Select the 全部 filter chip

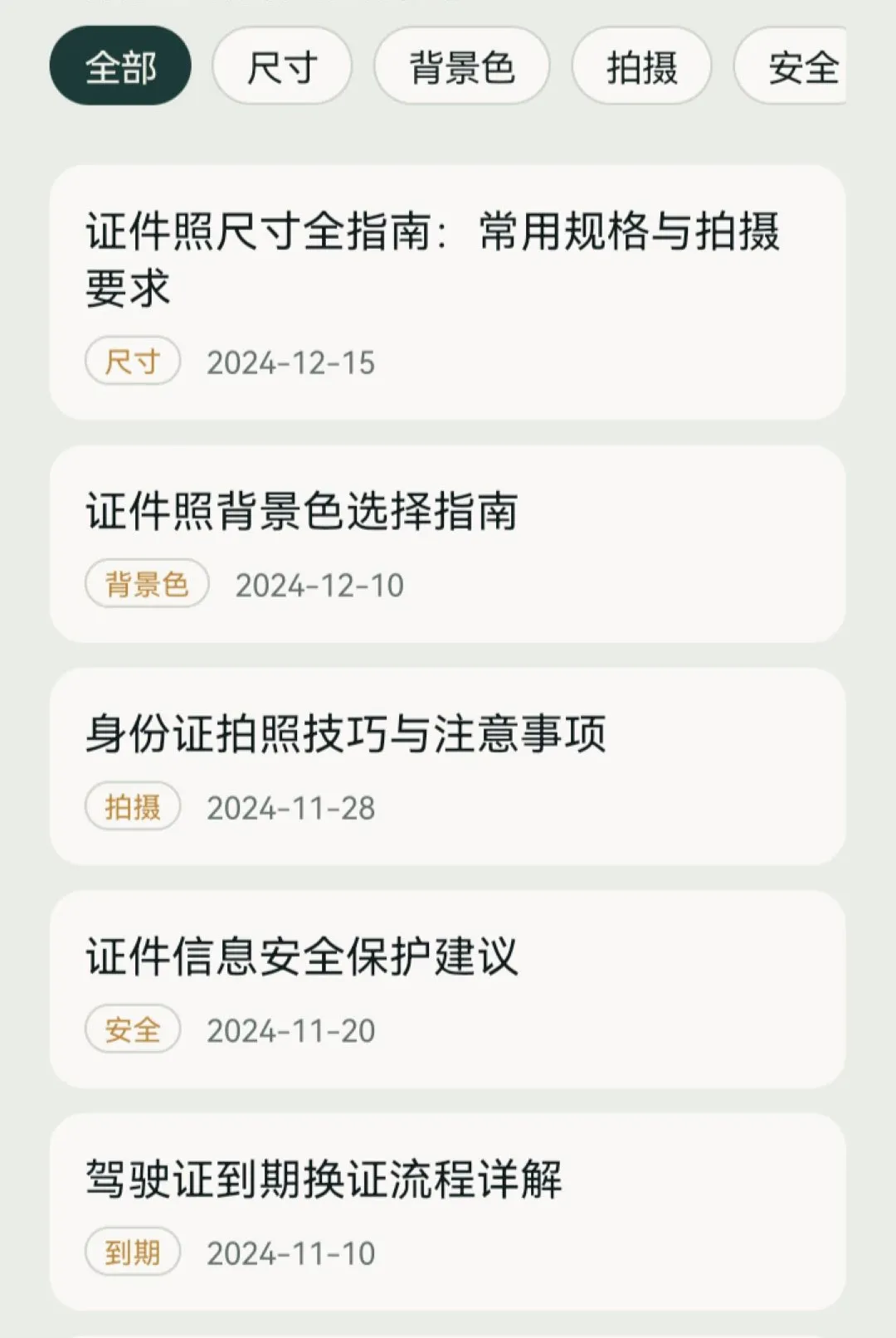click(x=120, y=66)
